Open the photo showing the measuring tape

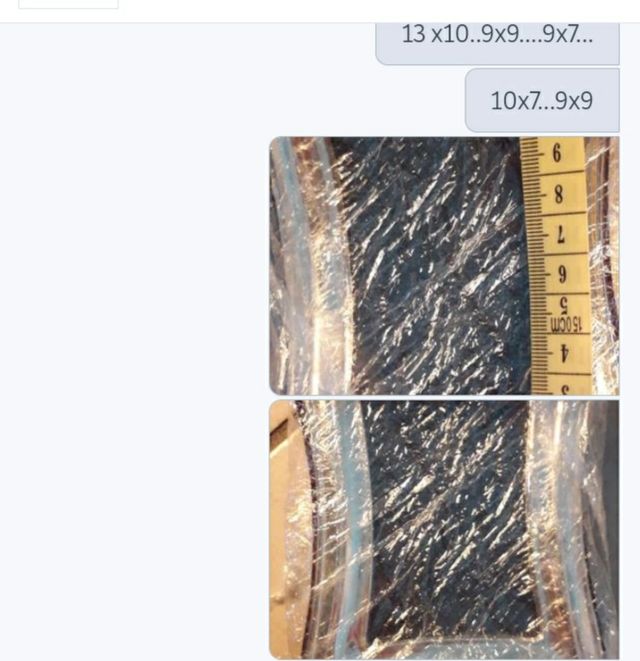pyautogui.click(x=444, y=265)
